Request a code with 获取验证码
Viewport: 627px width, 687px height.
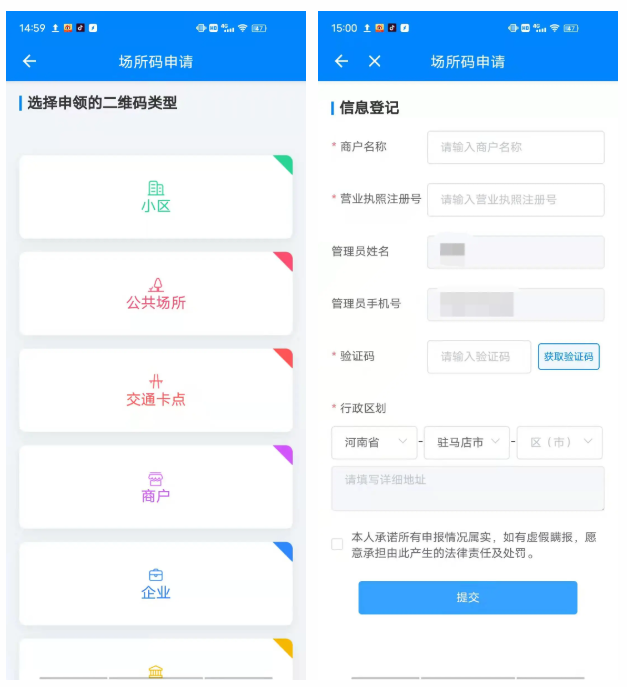tap(569, 356)
